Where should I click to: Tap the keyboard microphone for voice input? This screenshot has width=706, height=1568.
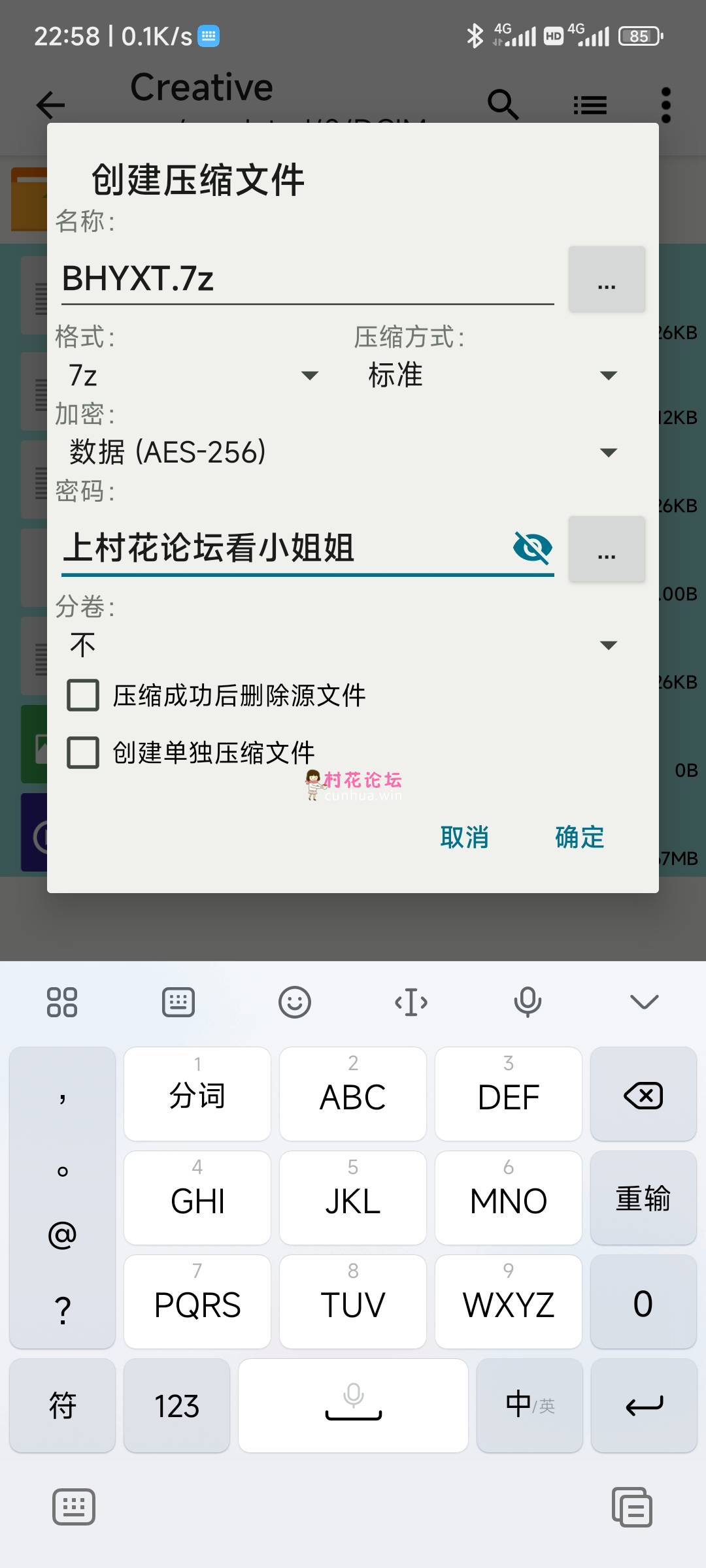coord(528,1002)
